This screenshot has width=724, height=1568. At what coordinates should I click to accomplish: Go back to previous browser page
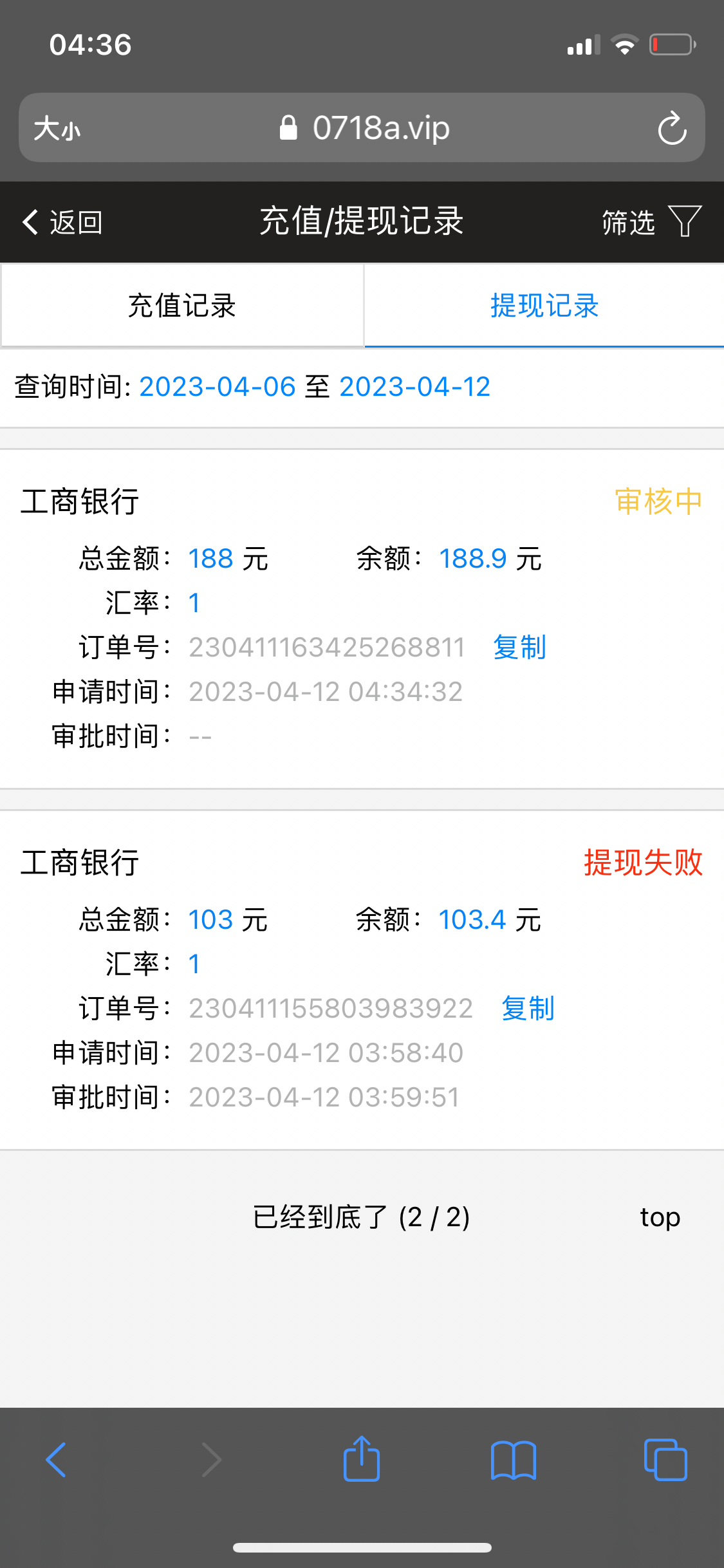point(56,1460)
